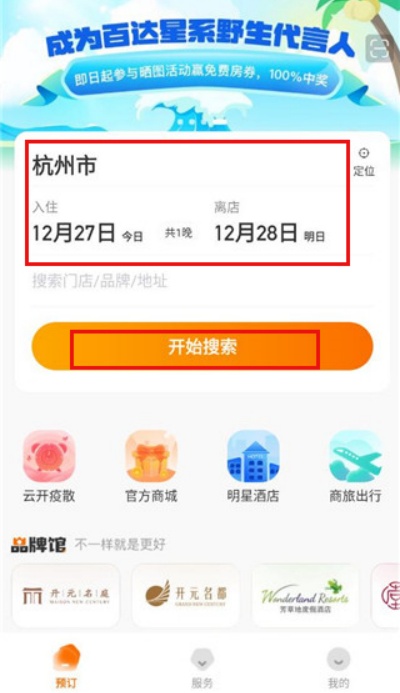Viewport: 400px width, 693px height.
Task: Open the 开元名庭 brand card
Action: click(x=66, y=595)
